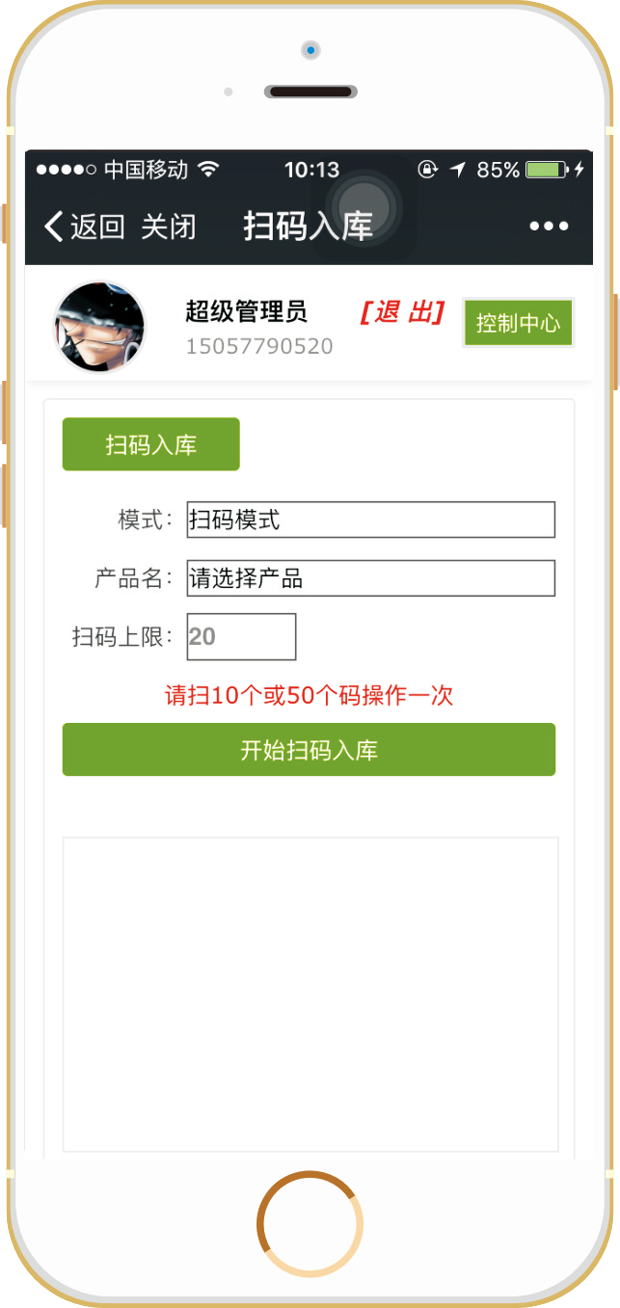This screenshot has width=620, height=1308.
Task: Select the 扫码入库 green tab button
Action: click(151, 444)
